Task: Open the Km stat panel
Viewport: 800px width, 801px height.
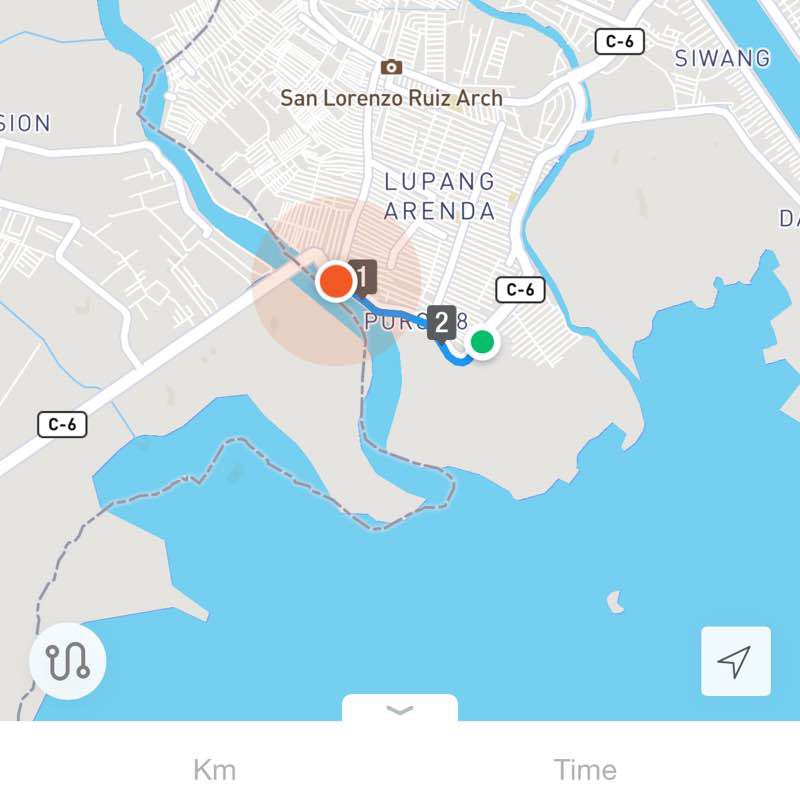Action: click(x=214, y=770)
